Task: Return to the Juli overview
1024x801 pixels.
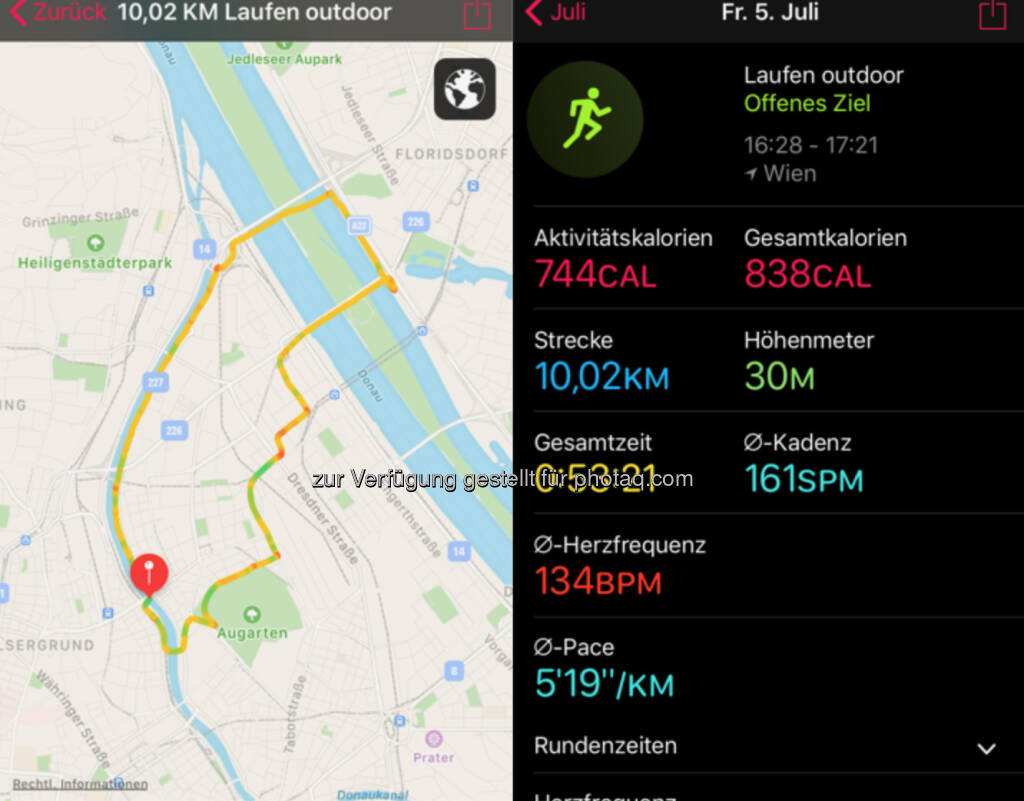Action: (556, 14)
